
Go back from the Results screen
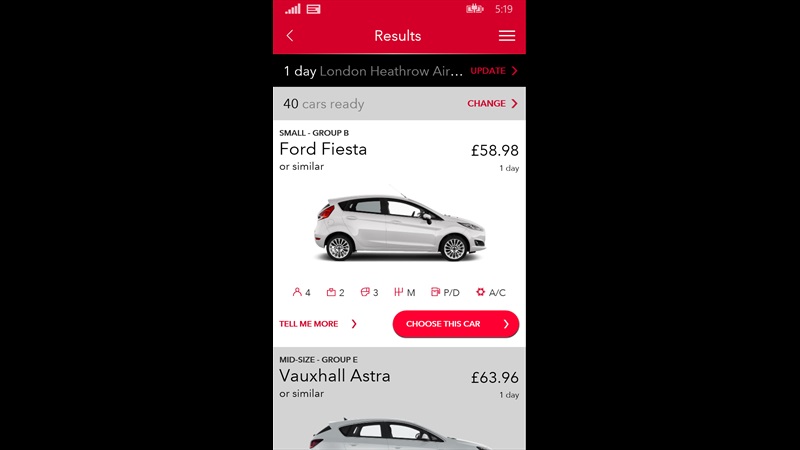pyautogui.click(x=290, y=36)
